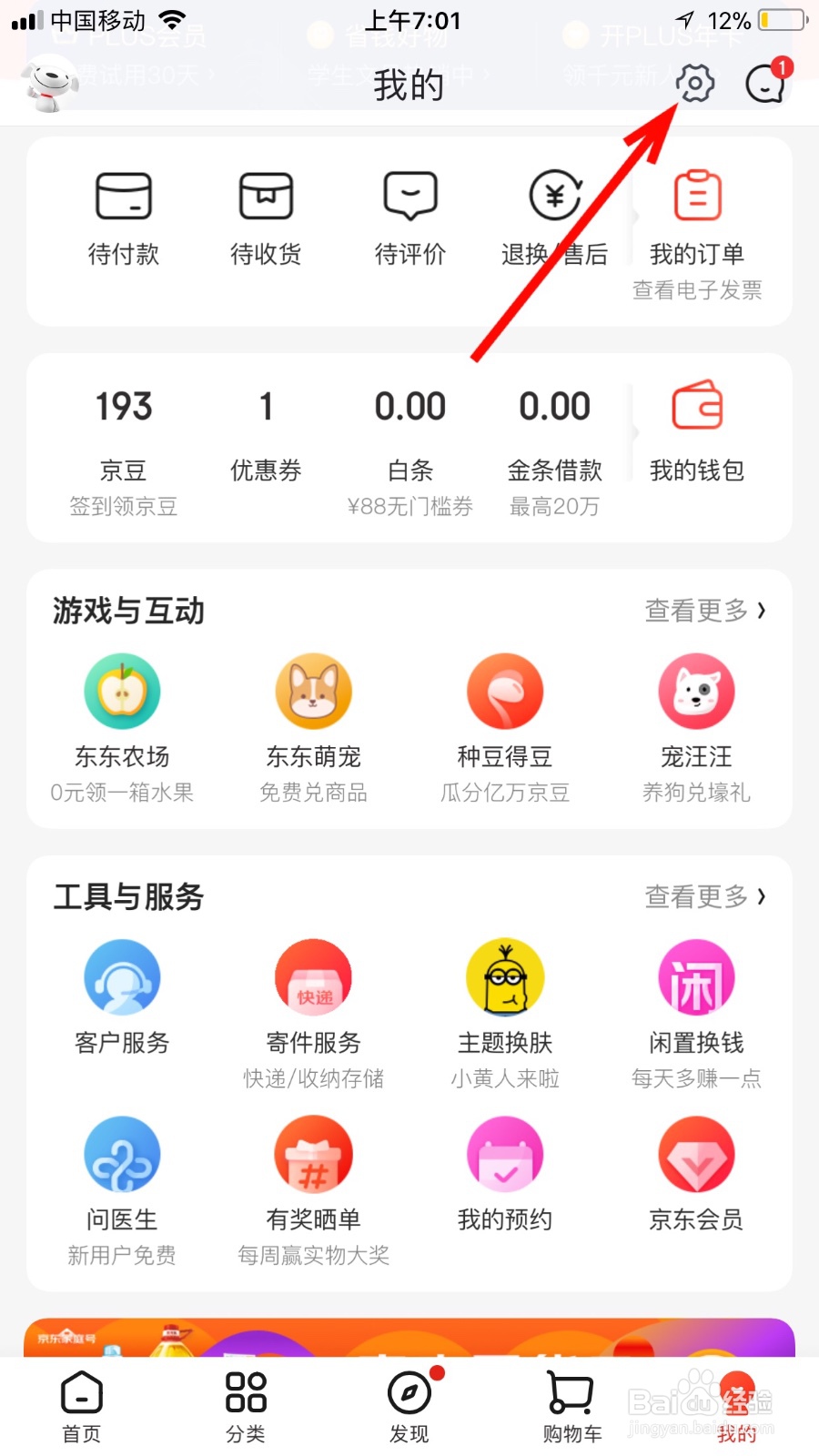819x1456 pixels.
Task: Open the messages icon with badge
Action: (x=765, y=84)
